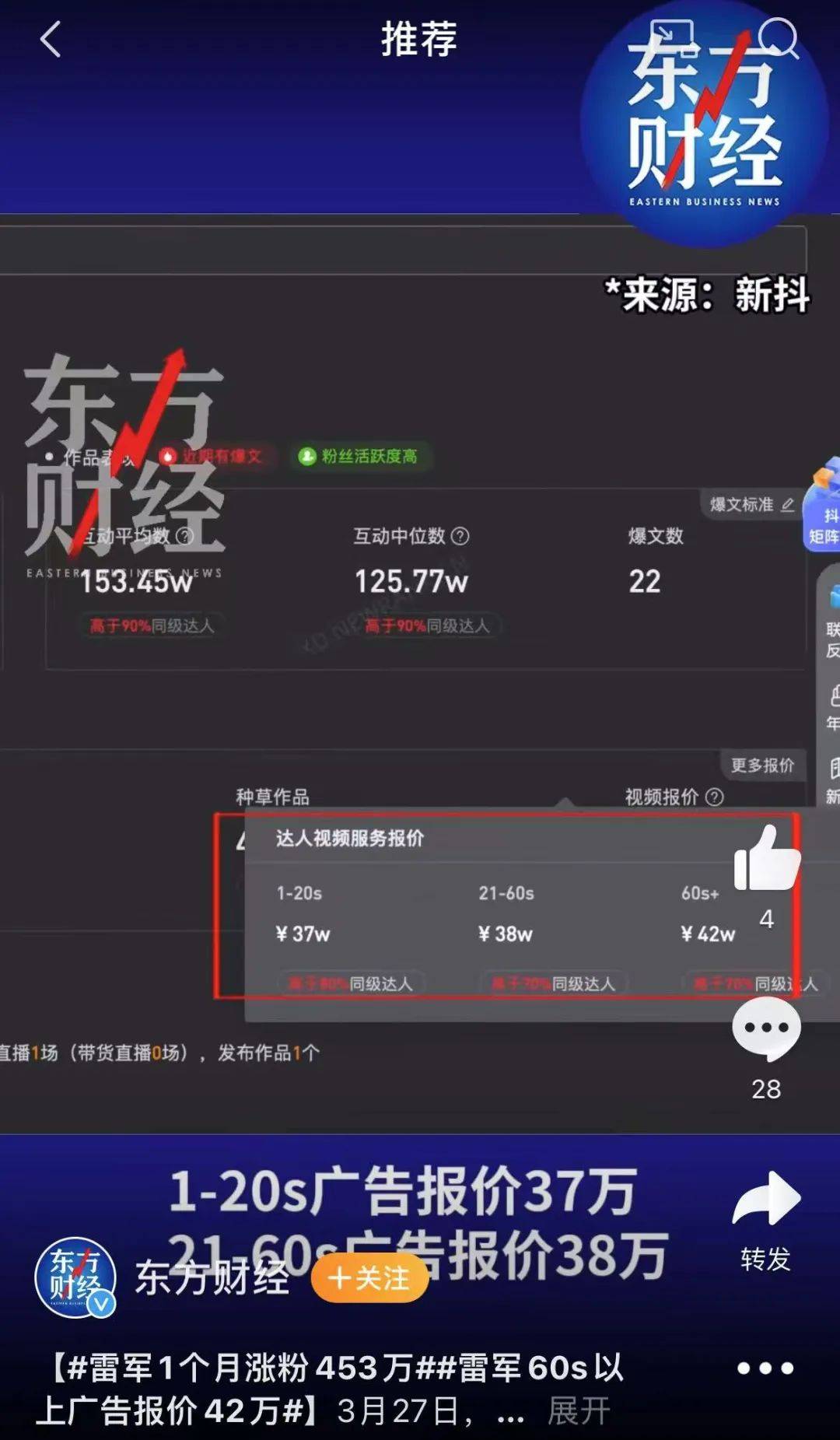Image resolution: width=840 pixels, height=1440 pixels.
Task: Go back using the top-left arrow
Action: pyautogui.click(x=51, y=39)
